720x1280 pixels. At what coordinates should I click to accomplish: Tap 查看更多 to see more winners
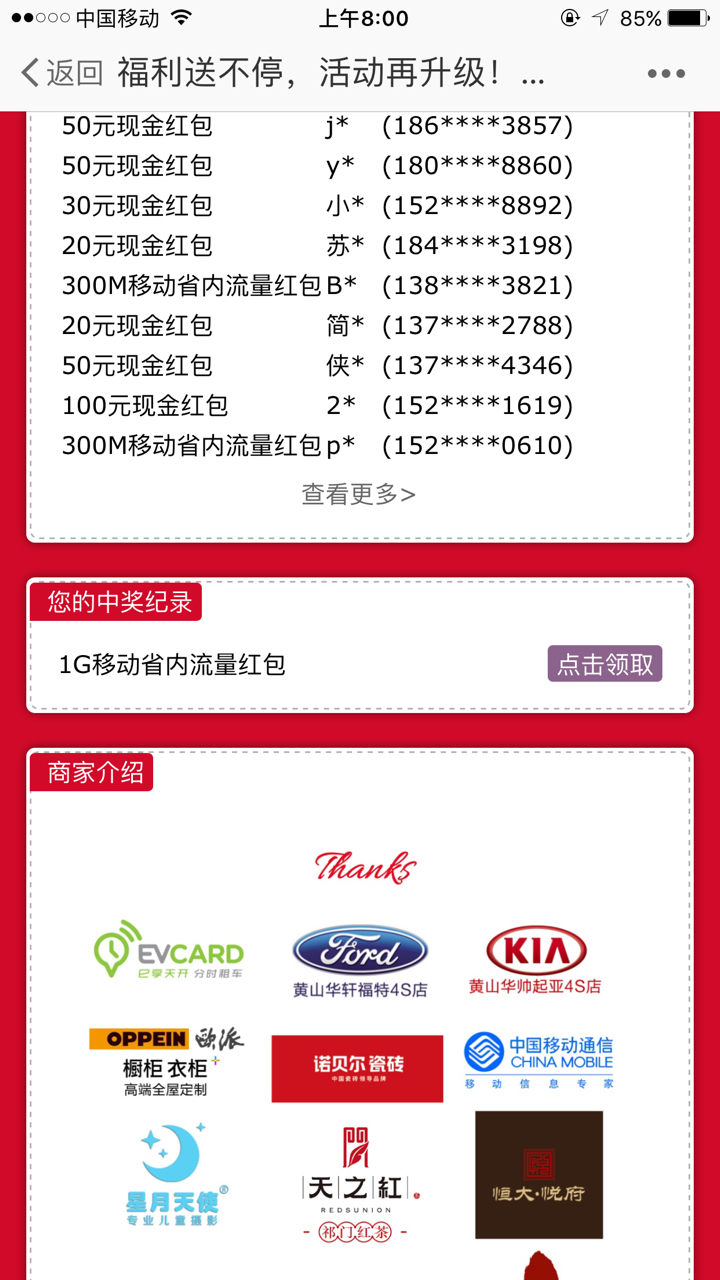click(358, 493)
